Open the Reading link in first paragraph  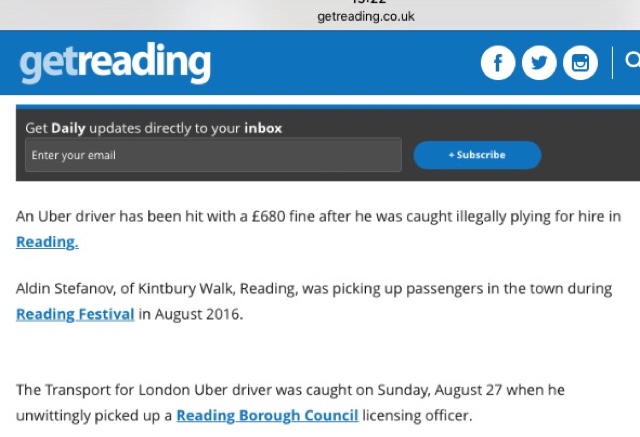pos(47,242)
